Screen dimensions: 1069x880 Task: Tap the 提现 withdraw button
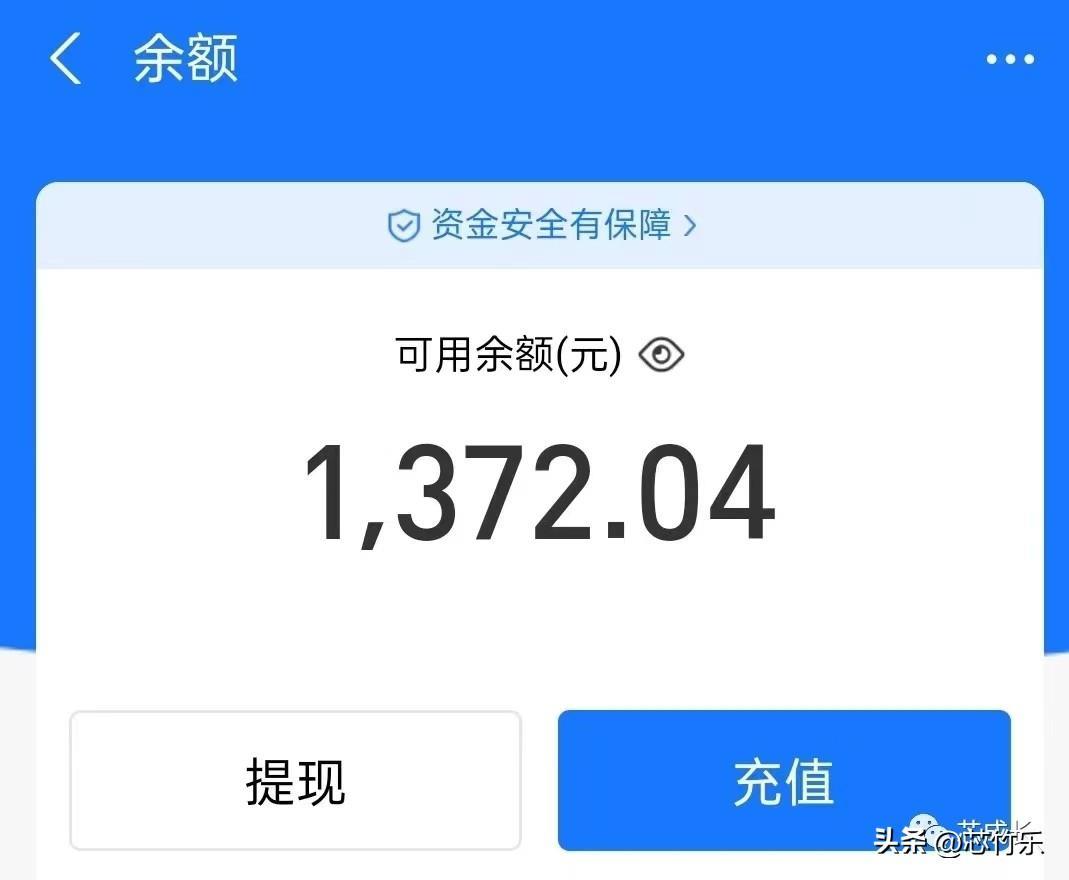click(295, 781)
